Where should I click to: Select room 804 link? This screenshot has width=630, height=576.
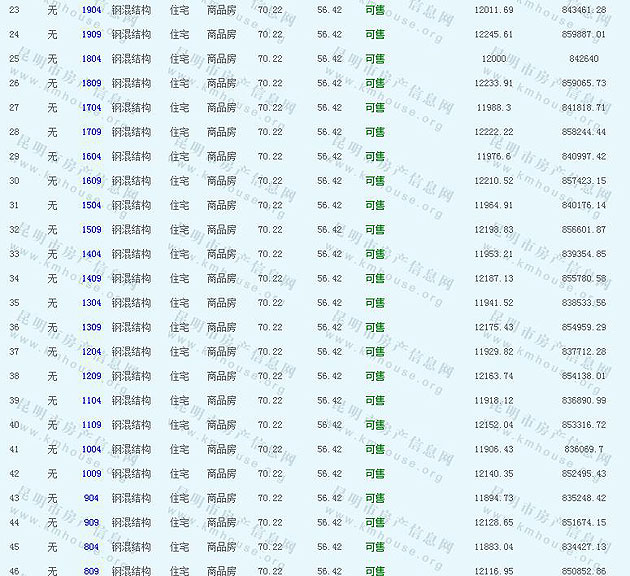pos(91,547)
